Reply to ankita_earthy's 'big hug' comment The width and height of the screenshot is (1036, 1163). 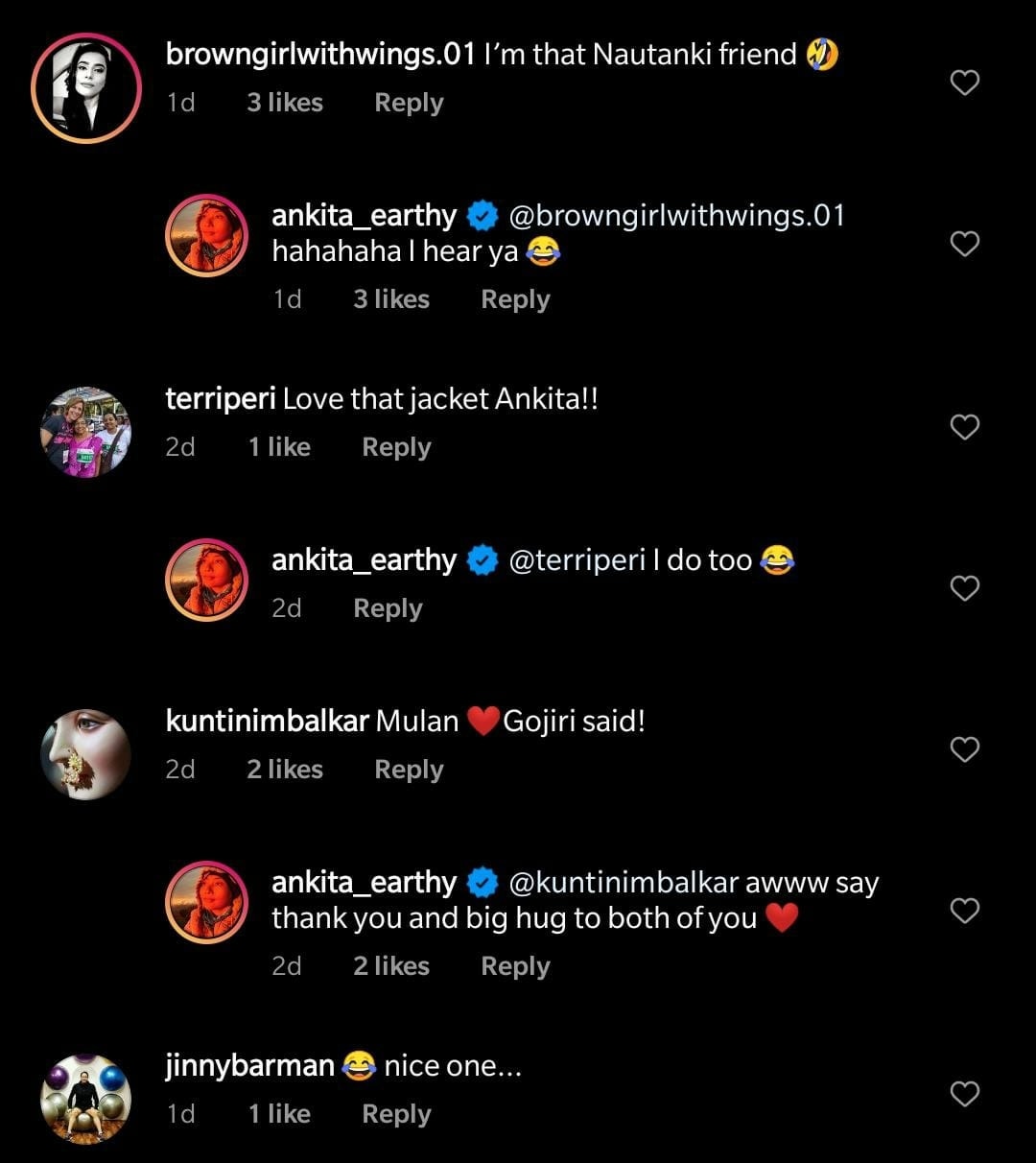515,966
